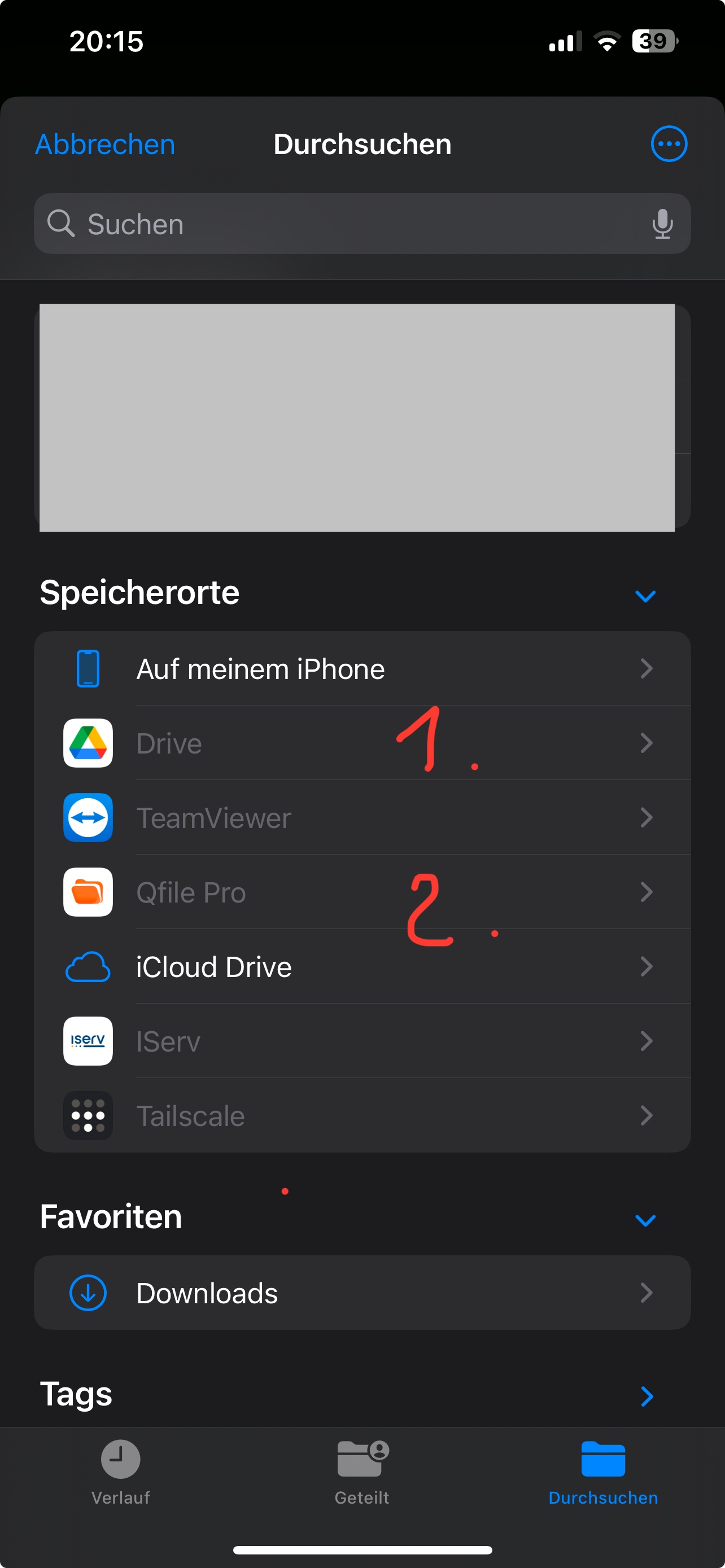Viewport: 725px width, 1568px height.
Task: Tap Abbrechen to cancel browsing
Action: point(106,144)
